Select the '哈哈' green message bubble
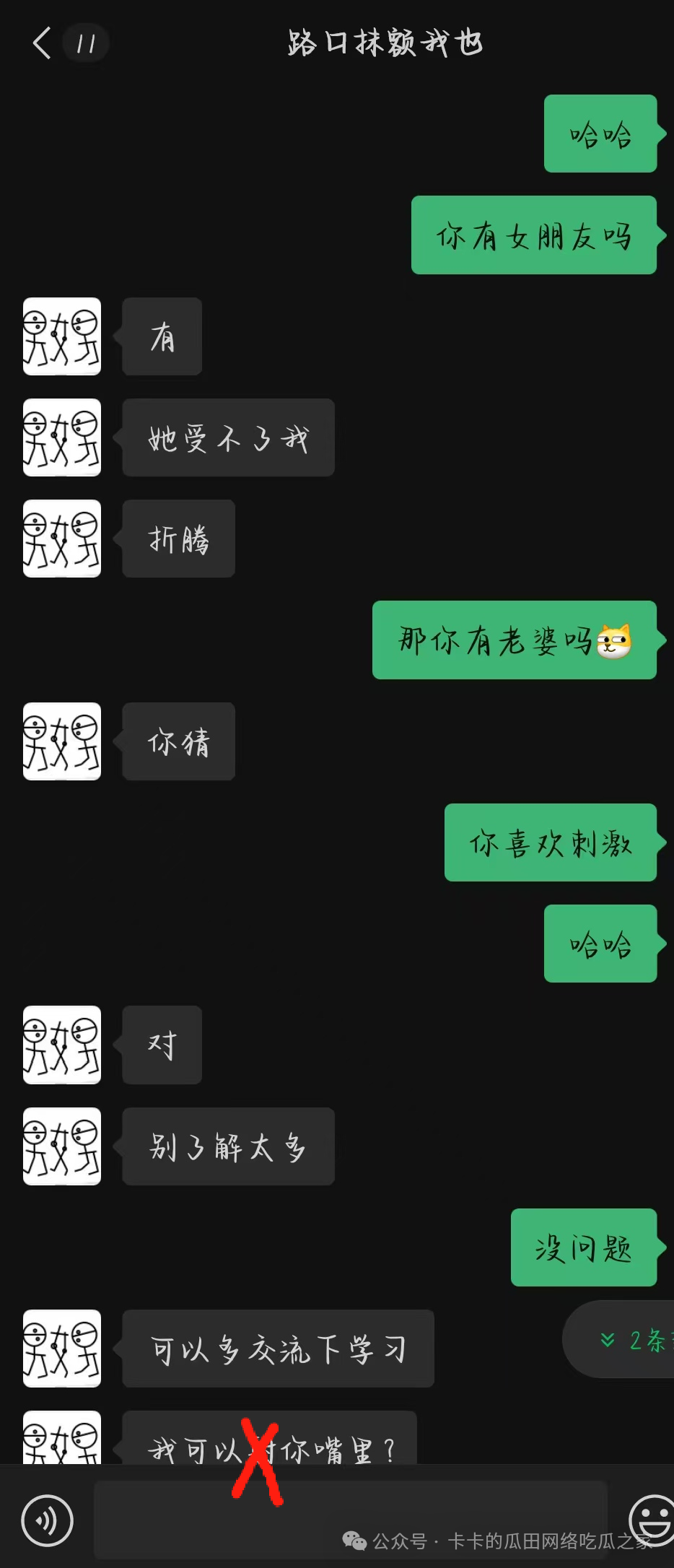Viewport: 674px width, 1568px height. [x=601, y=136]
